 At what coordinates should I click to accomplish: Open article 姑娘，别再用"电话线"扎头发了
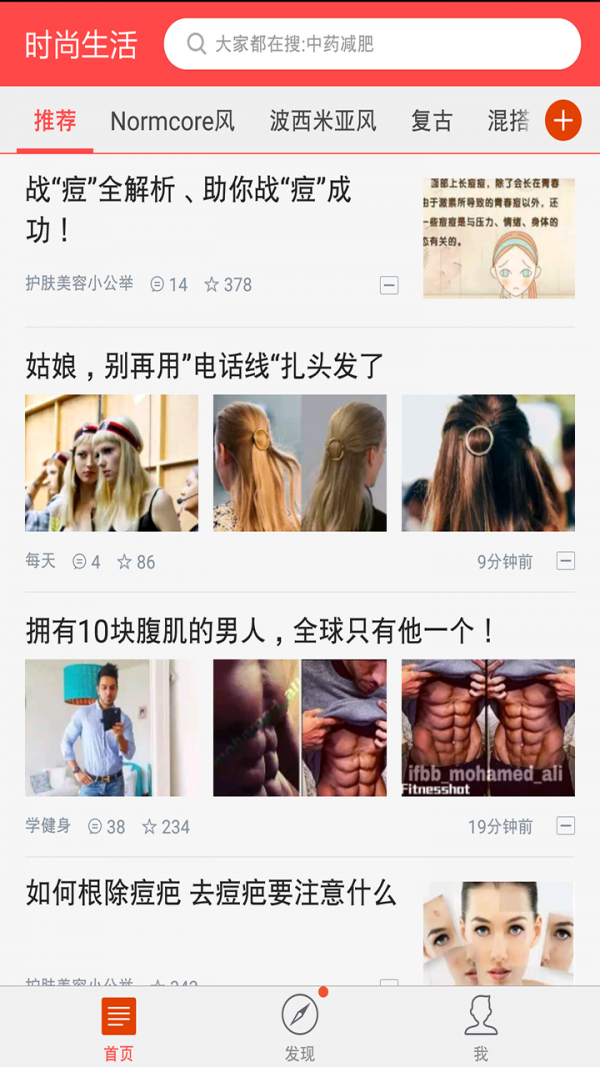(205, 365)
